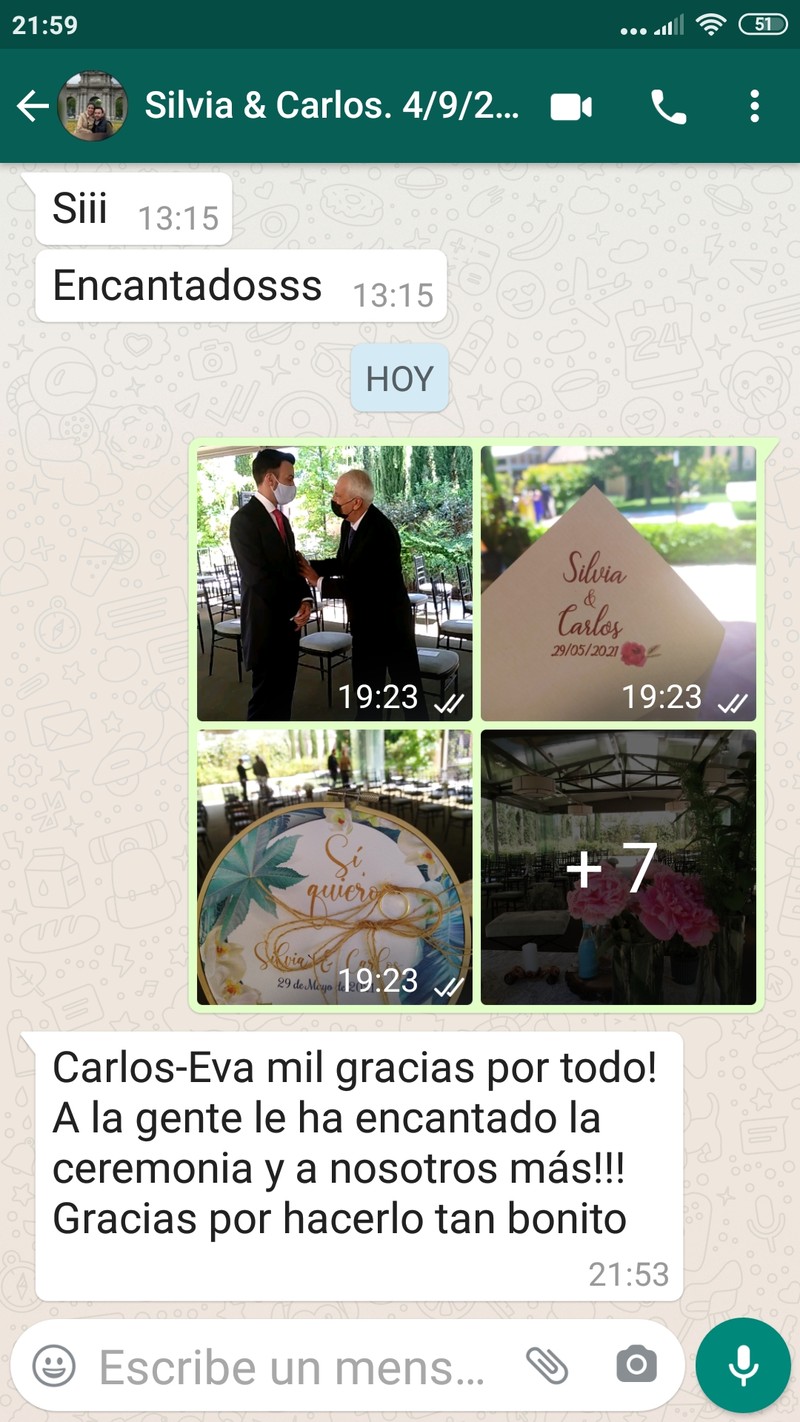Open the camera to take a photo

tap(636, 1365)
